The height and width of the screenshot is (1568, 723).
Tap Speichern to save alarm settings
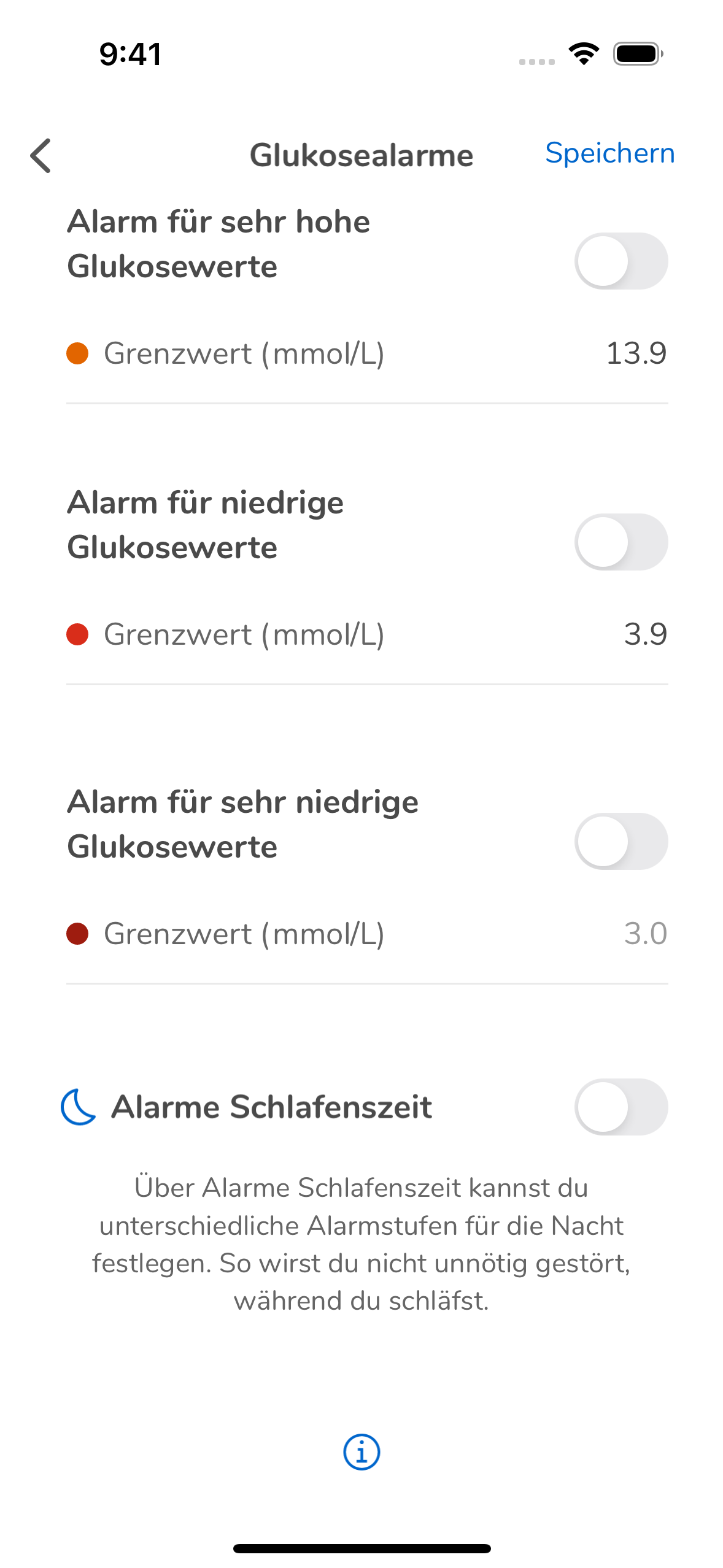tap(609, 153)
